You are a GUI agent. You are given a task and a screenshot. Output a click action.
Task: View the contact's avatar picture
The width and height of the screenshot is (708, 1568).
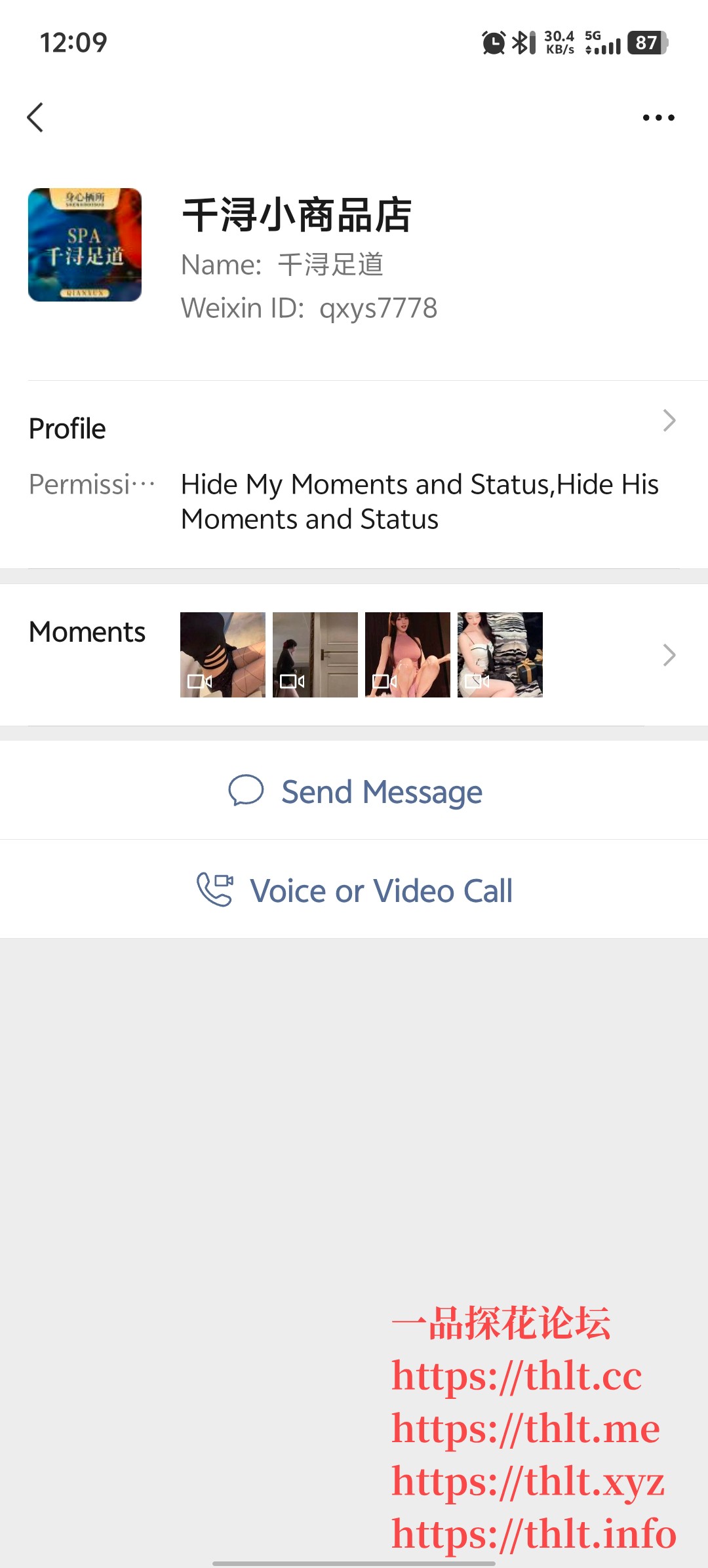tap(85, 245)
